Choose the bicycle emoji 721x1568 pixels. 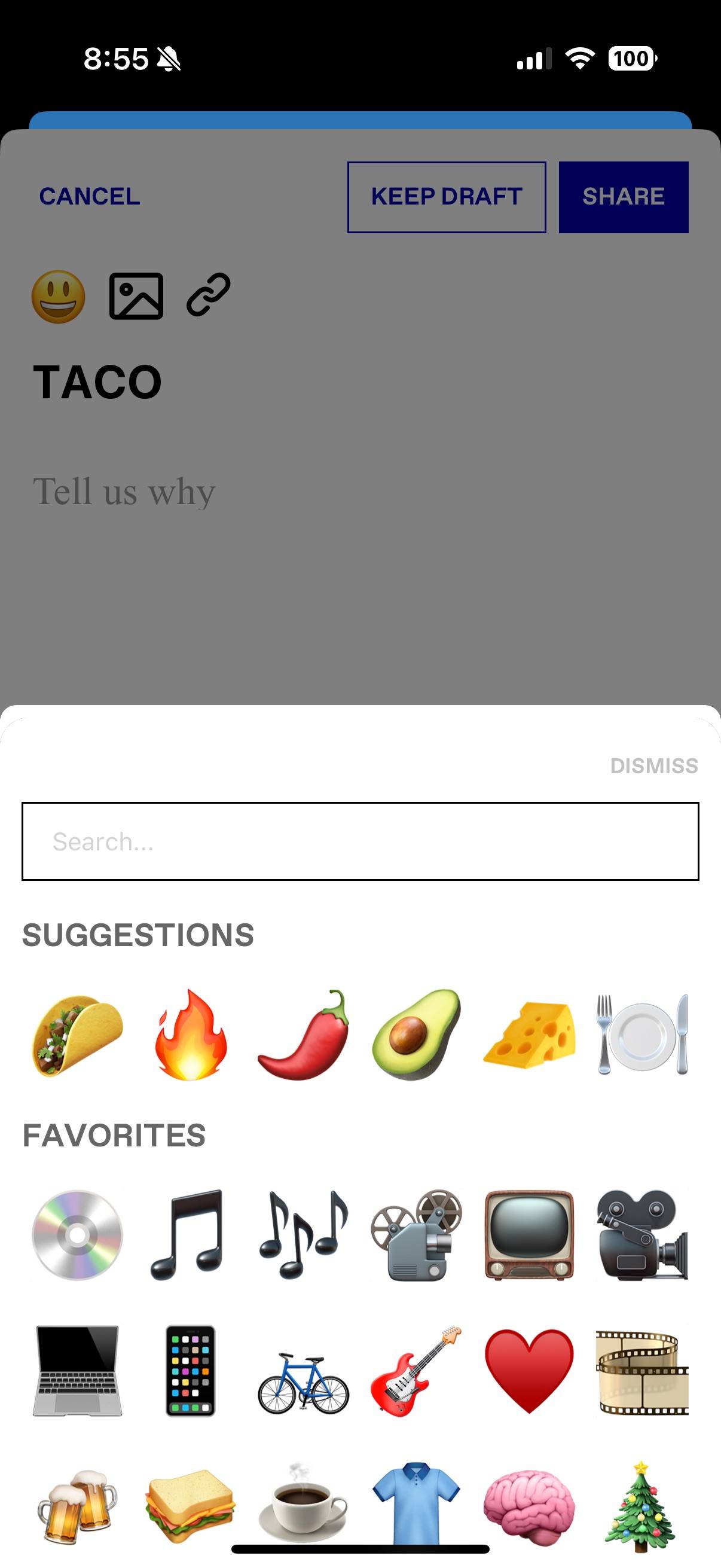tap(304, 1383)
